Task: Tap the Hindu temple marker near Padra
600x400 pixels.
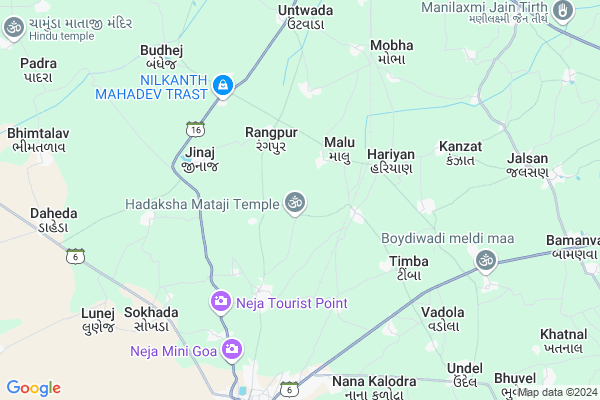Action: click(x=14, y=28)
